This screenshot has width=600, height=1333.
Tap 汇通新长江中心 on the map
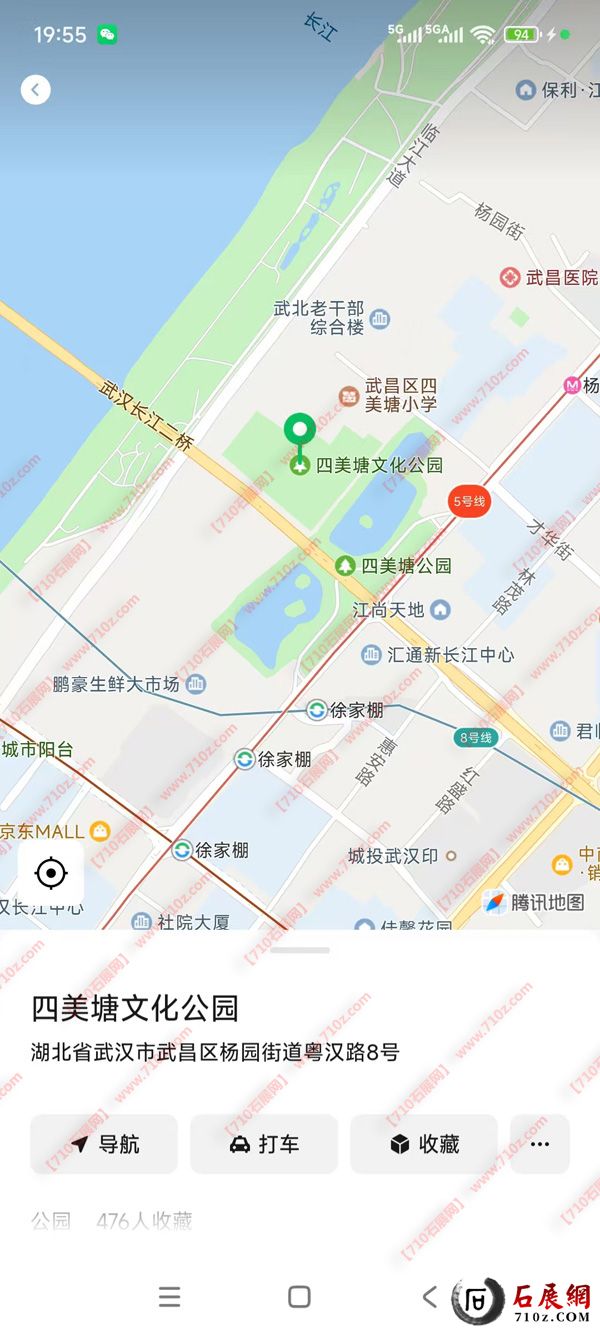pyautogui.click(x=371, y=655)
